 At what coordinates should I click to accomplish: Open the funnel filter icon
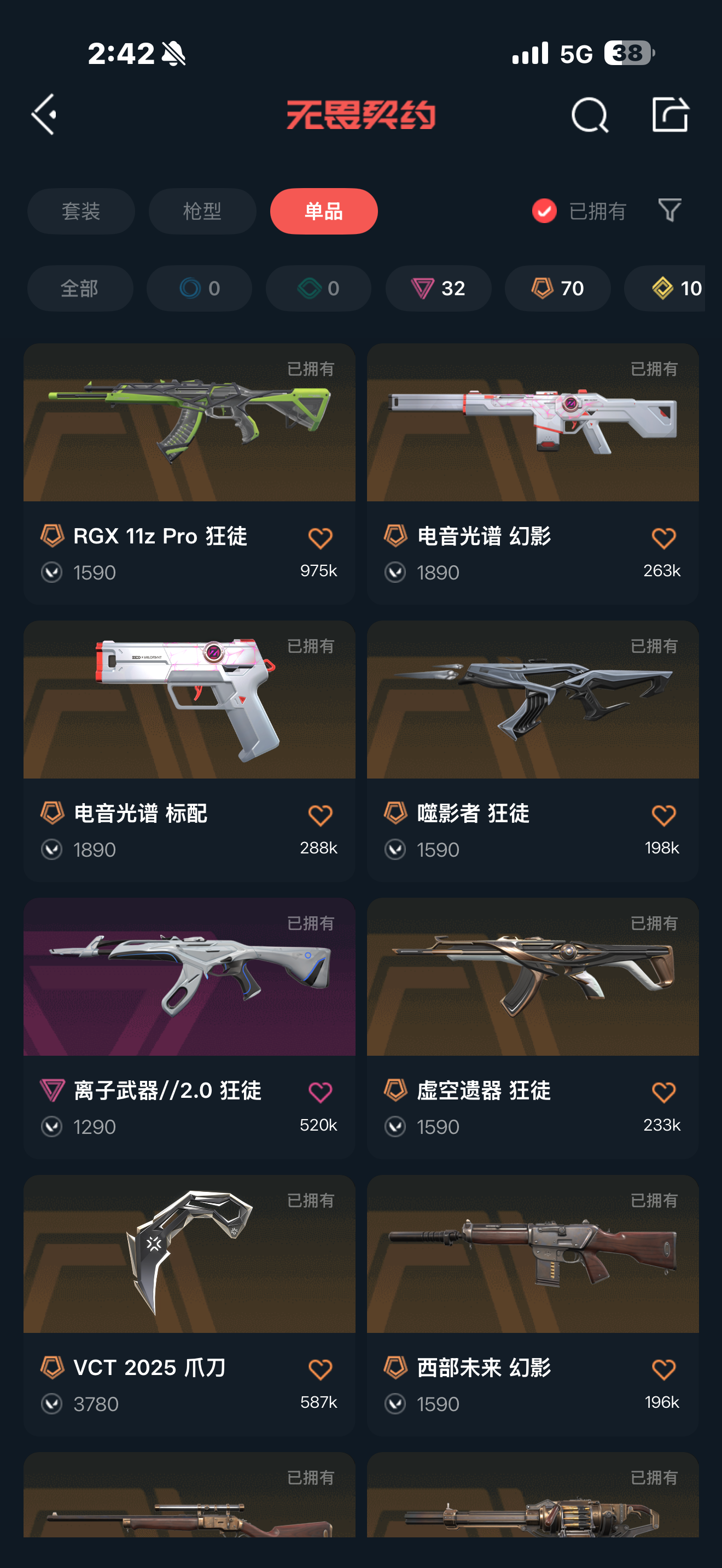click(x=669, y=210)
